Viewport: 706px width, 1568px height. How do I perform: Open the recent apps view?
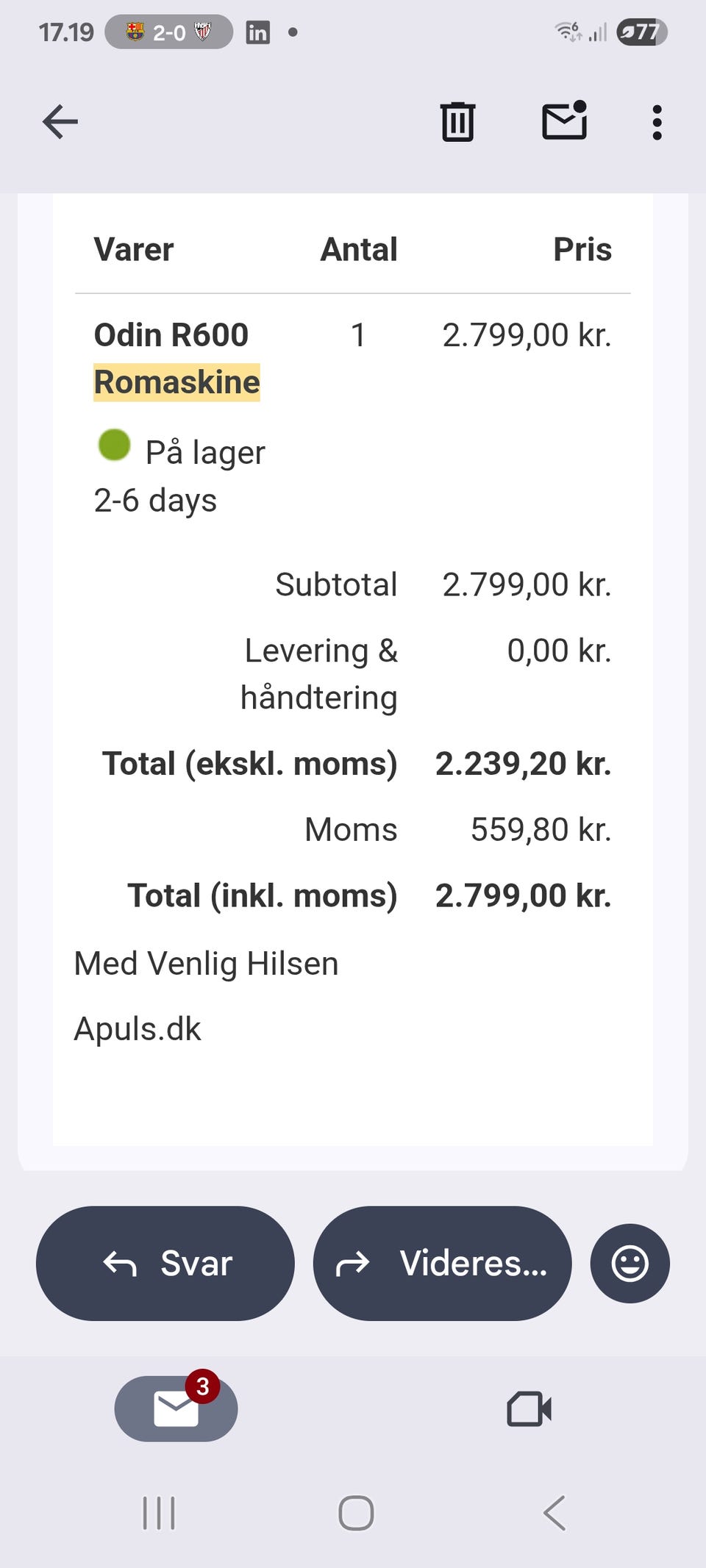click(159, 1514)
